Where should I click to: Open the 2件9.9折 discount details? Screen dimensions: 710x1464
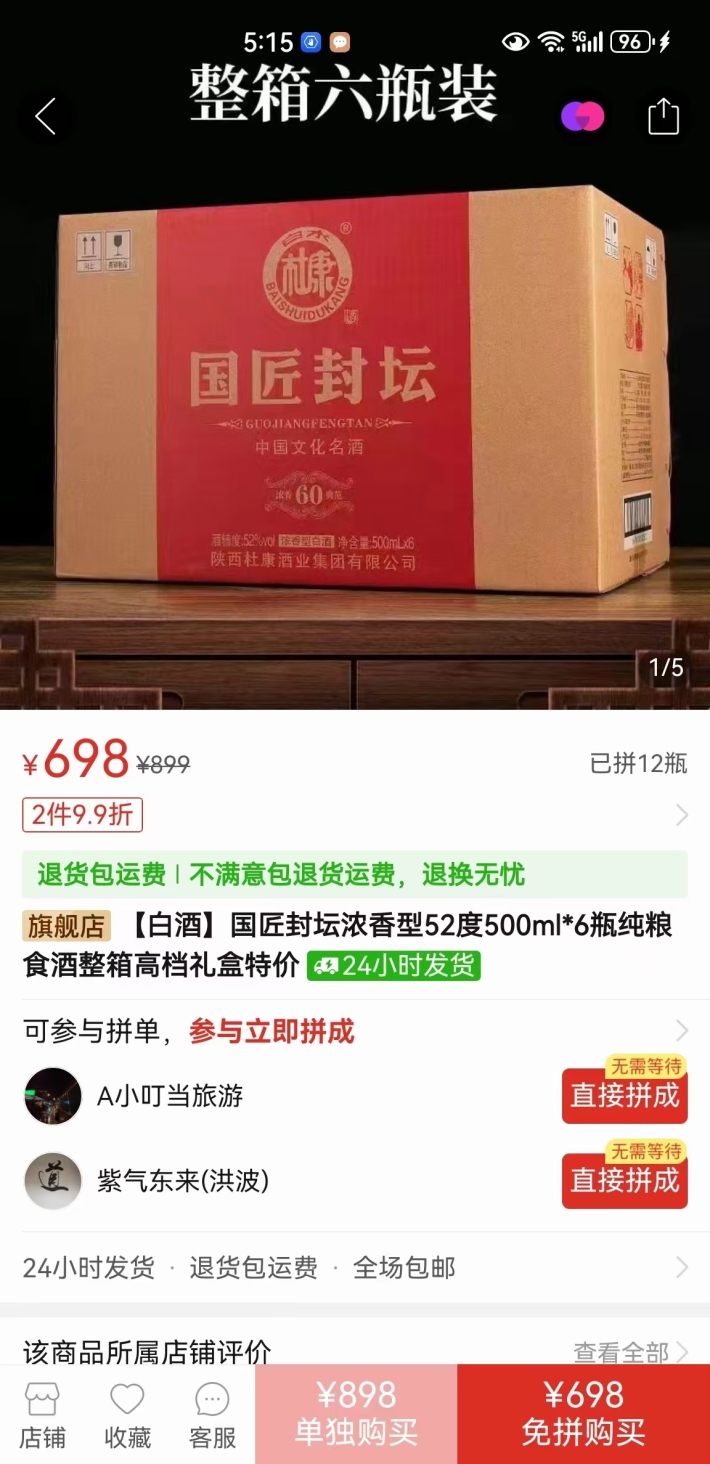click(x=83, y=815)
